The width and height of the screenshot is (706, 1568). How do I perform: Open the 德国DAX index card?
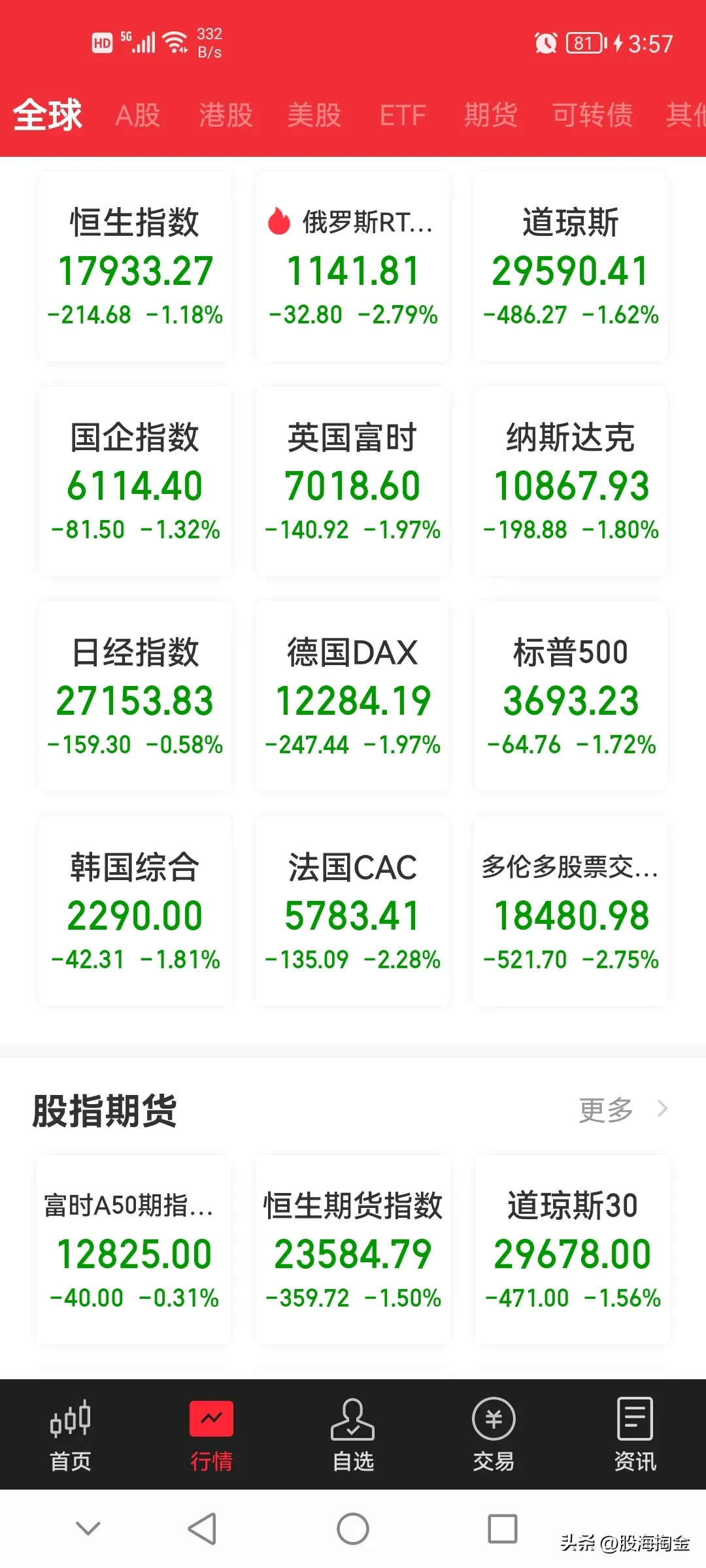pyautogui.click(x=352, y=696)
